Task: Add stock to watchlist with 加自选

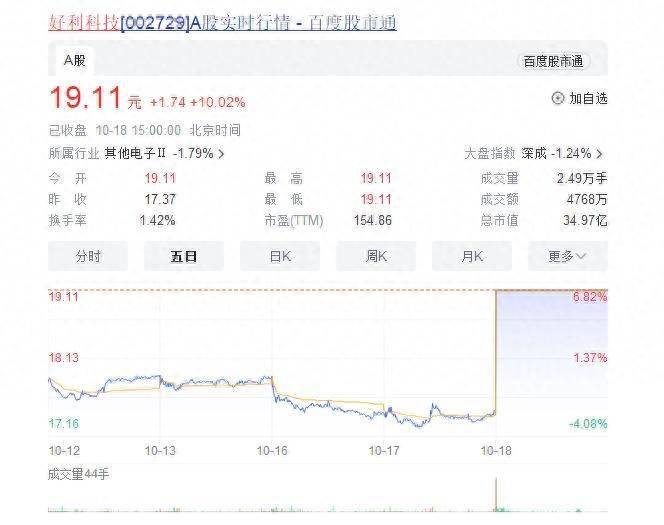Action: coord(579,98)
